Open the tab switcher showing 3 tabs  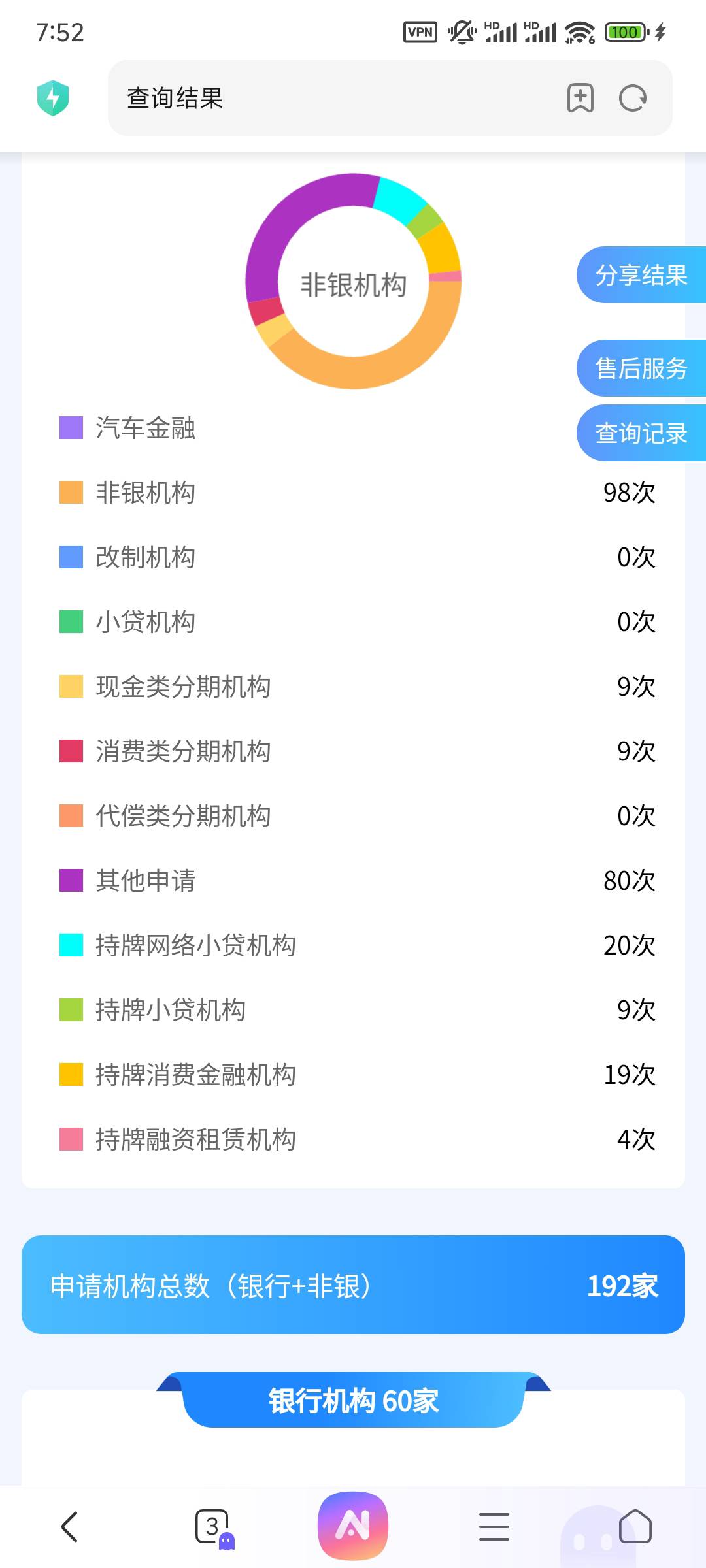point(213,1527)
